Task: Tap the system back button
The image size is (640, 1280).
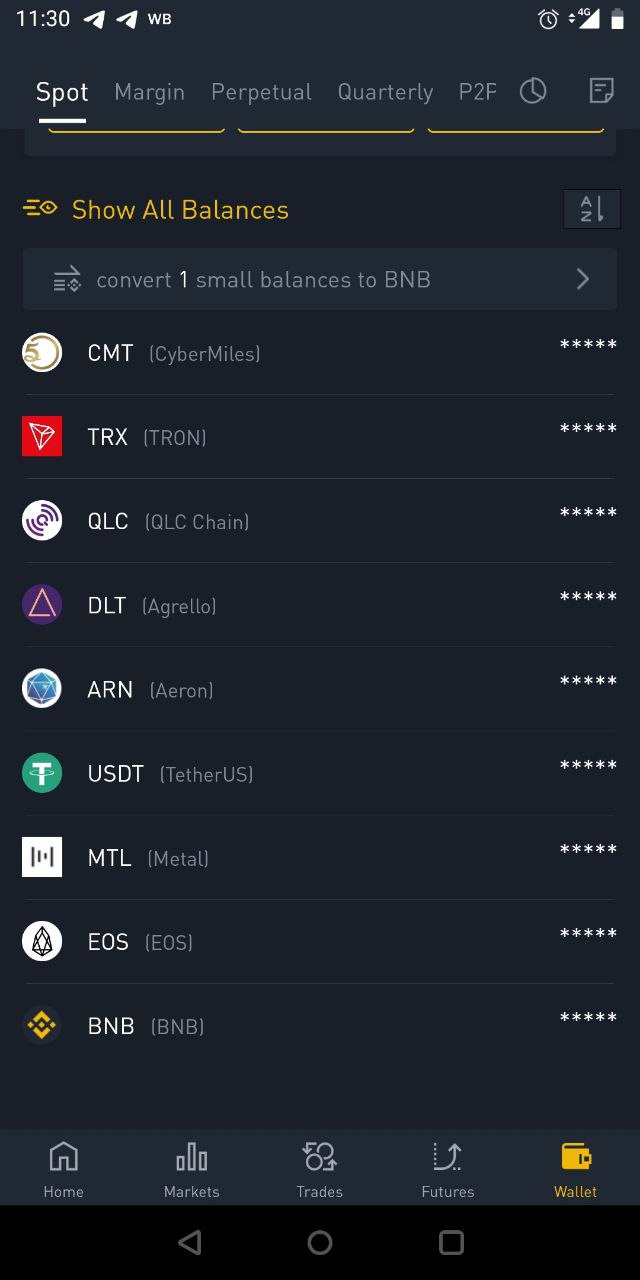Action: (189, 1242)
